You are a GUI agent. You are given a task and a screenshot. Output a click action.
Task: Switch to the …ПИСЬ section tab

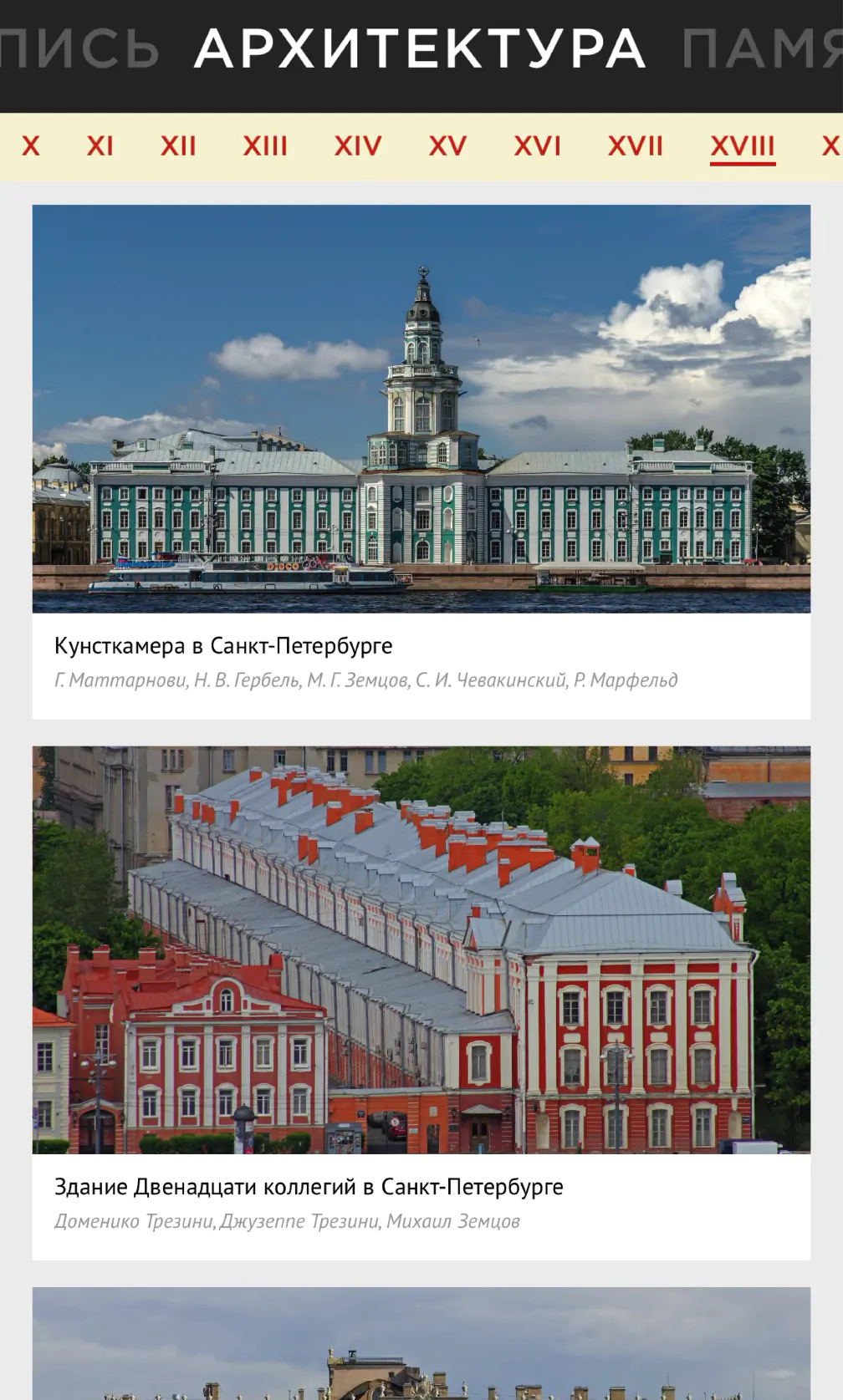tap(79, 48)
